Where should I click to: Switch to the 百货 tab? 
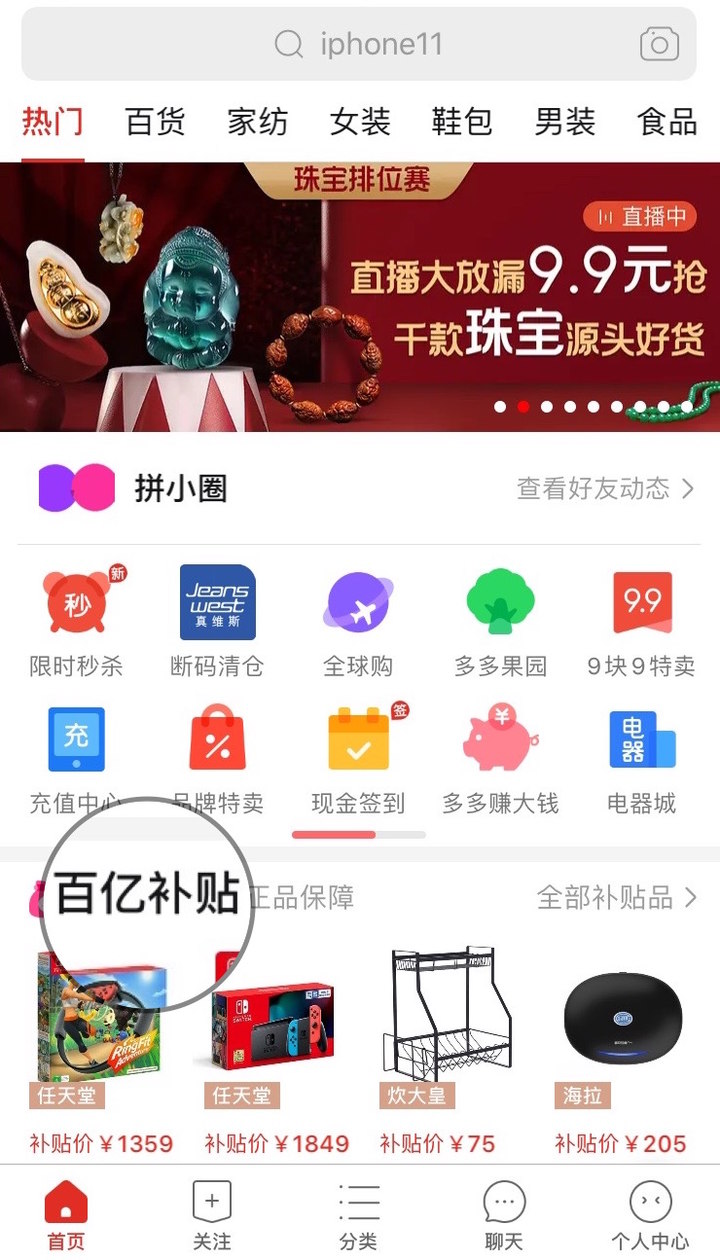pyautogui.click(x=155, y=122)
